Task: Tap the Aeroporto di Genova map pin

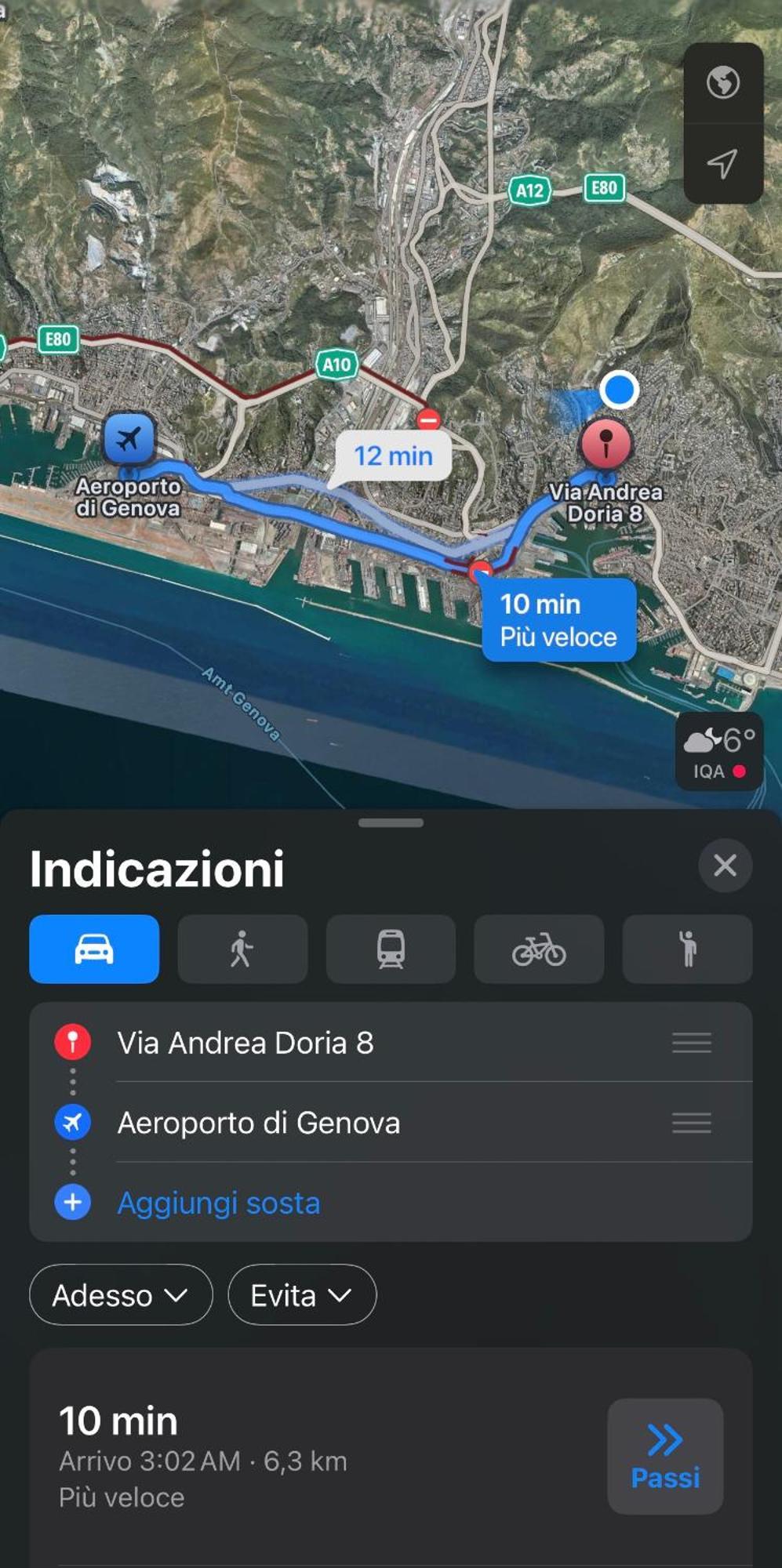Action: 129,439
